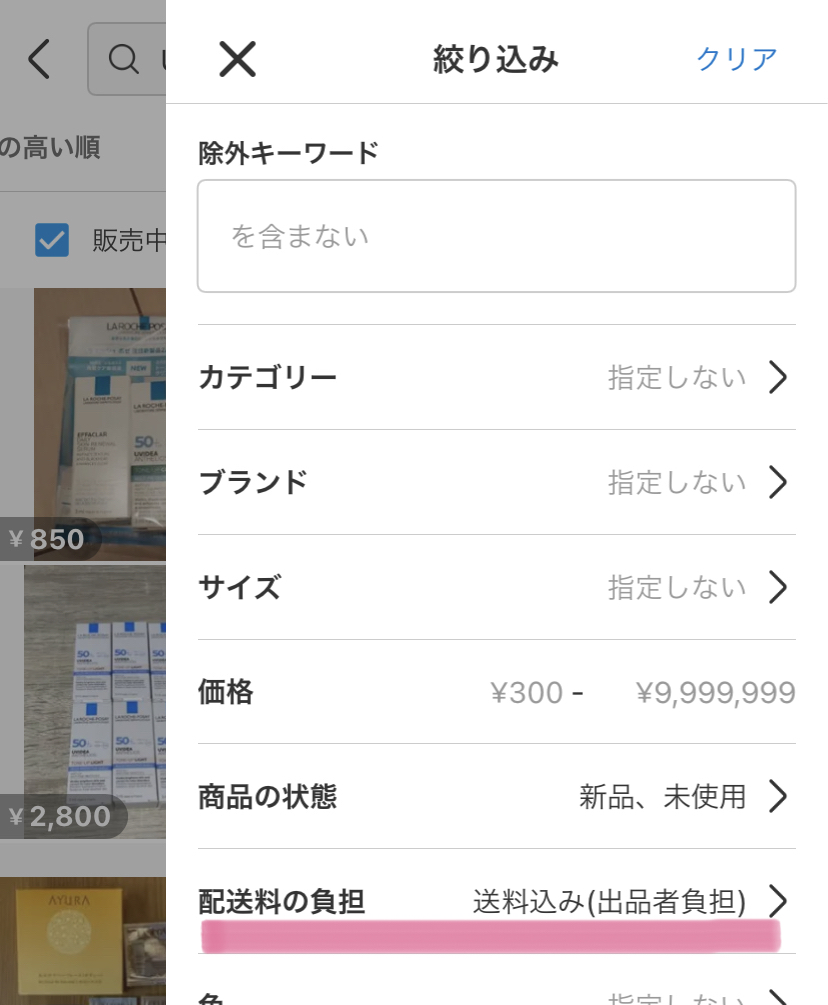Close the 絞り込み filter panel
This screenshot has height=1005, width=828.
(x=237, y=59)
